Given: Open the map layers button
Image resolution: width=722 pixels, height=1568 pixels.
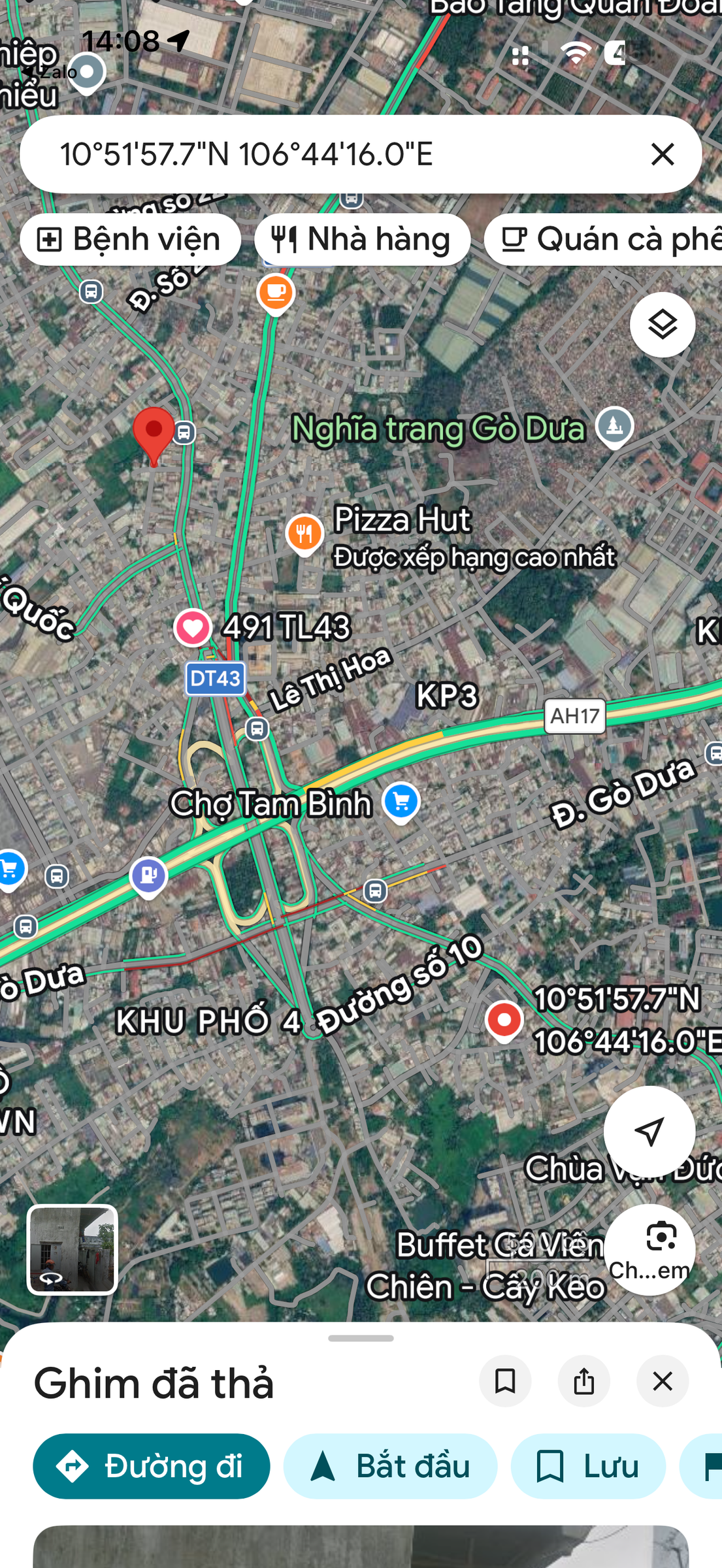Looking at the screenshot, I should [x=663, y=325].
